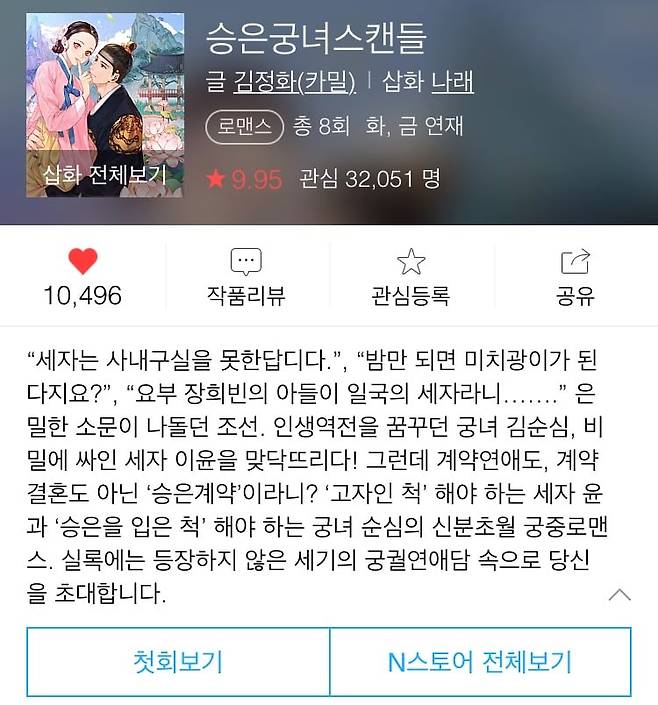Collapse the synopsis with the chevron
This screenshot has width=658, height=705.
620,595
